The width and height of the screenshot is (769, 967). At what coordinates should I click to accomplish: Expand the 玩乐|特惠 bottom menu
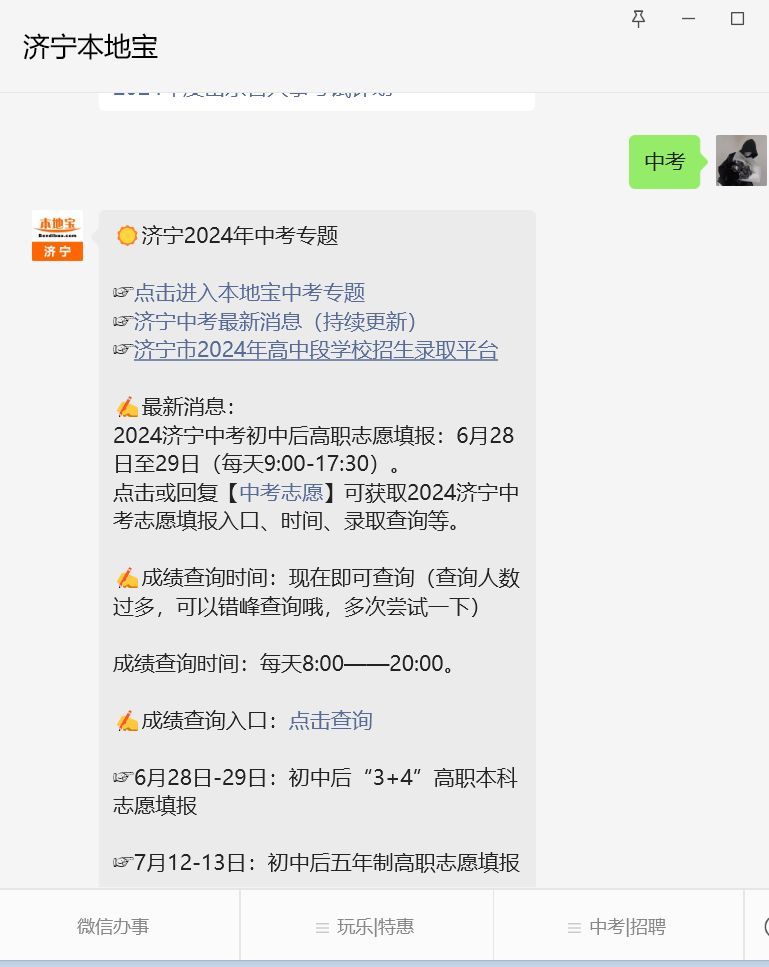click(366, 927)
